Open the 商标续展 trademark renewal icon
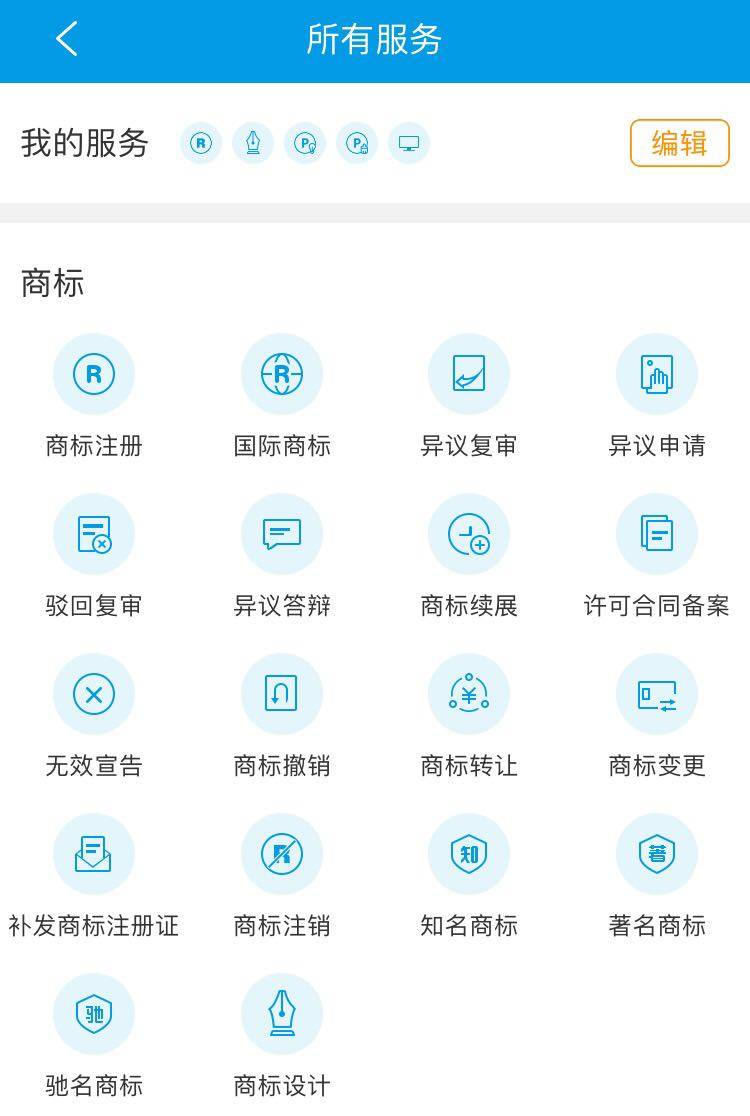The height and width of the screenshot is (1116, 750). (x=469, y=534)
